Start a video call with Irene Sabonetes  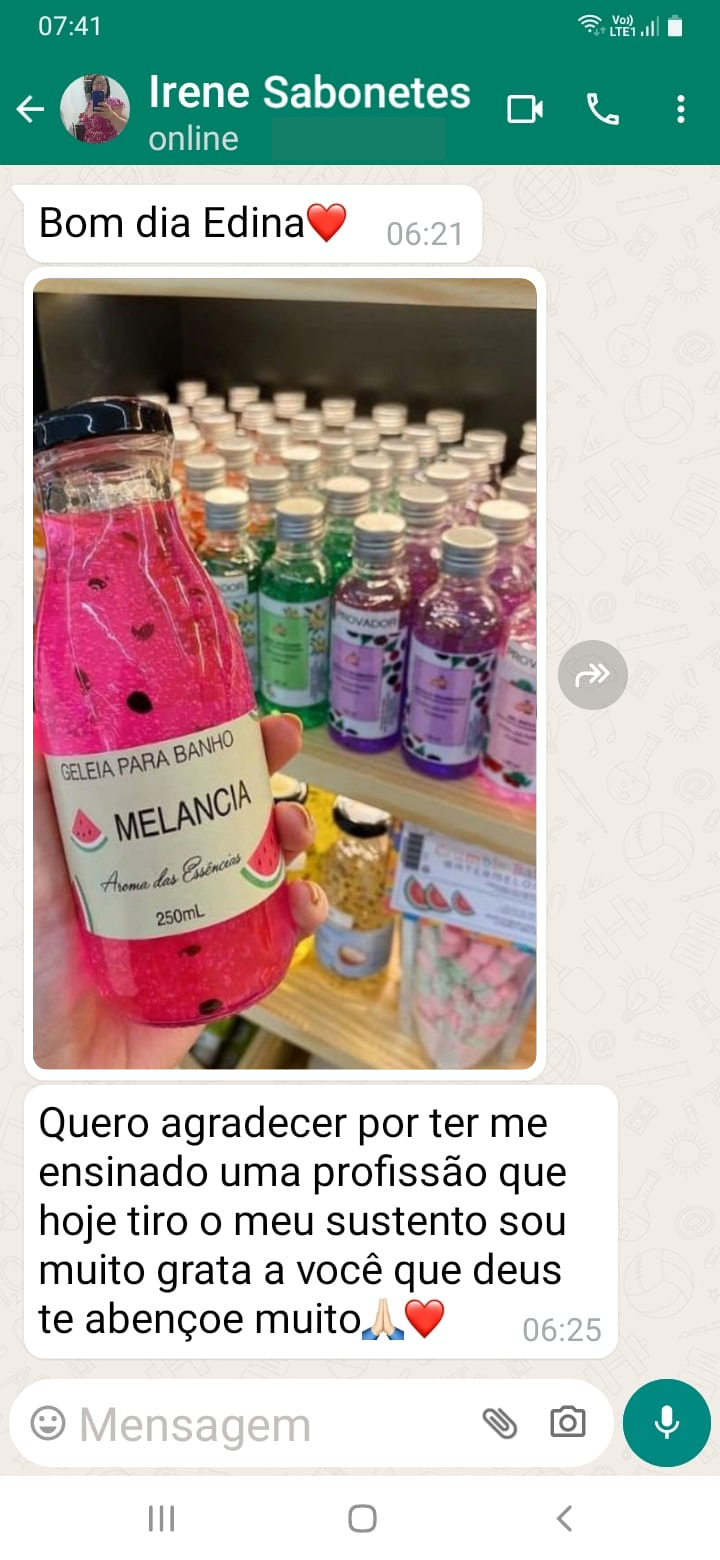pyautogui.click(x=525, y=109)
